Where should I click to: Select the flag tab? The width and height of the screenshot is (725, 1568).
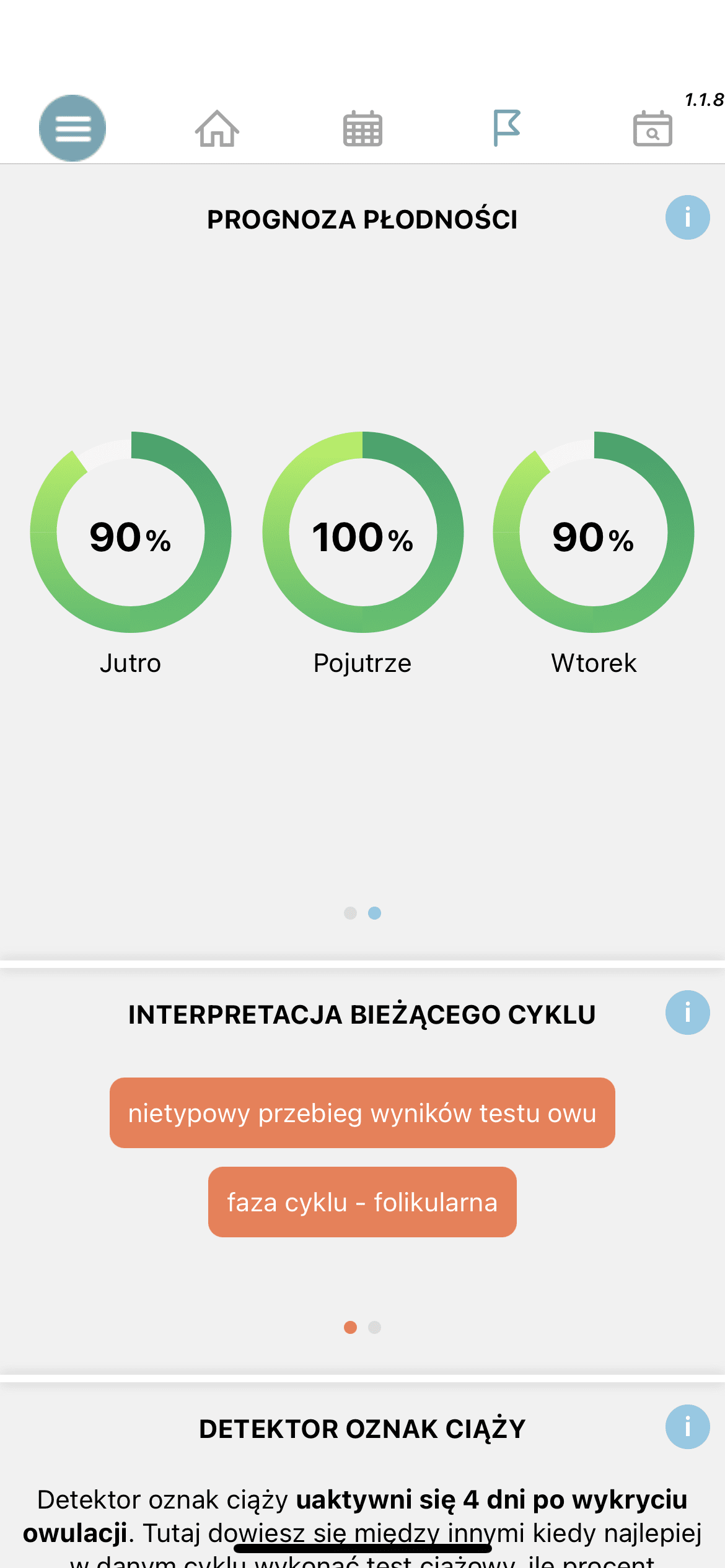click(506, 128)
